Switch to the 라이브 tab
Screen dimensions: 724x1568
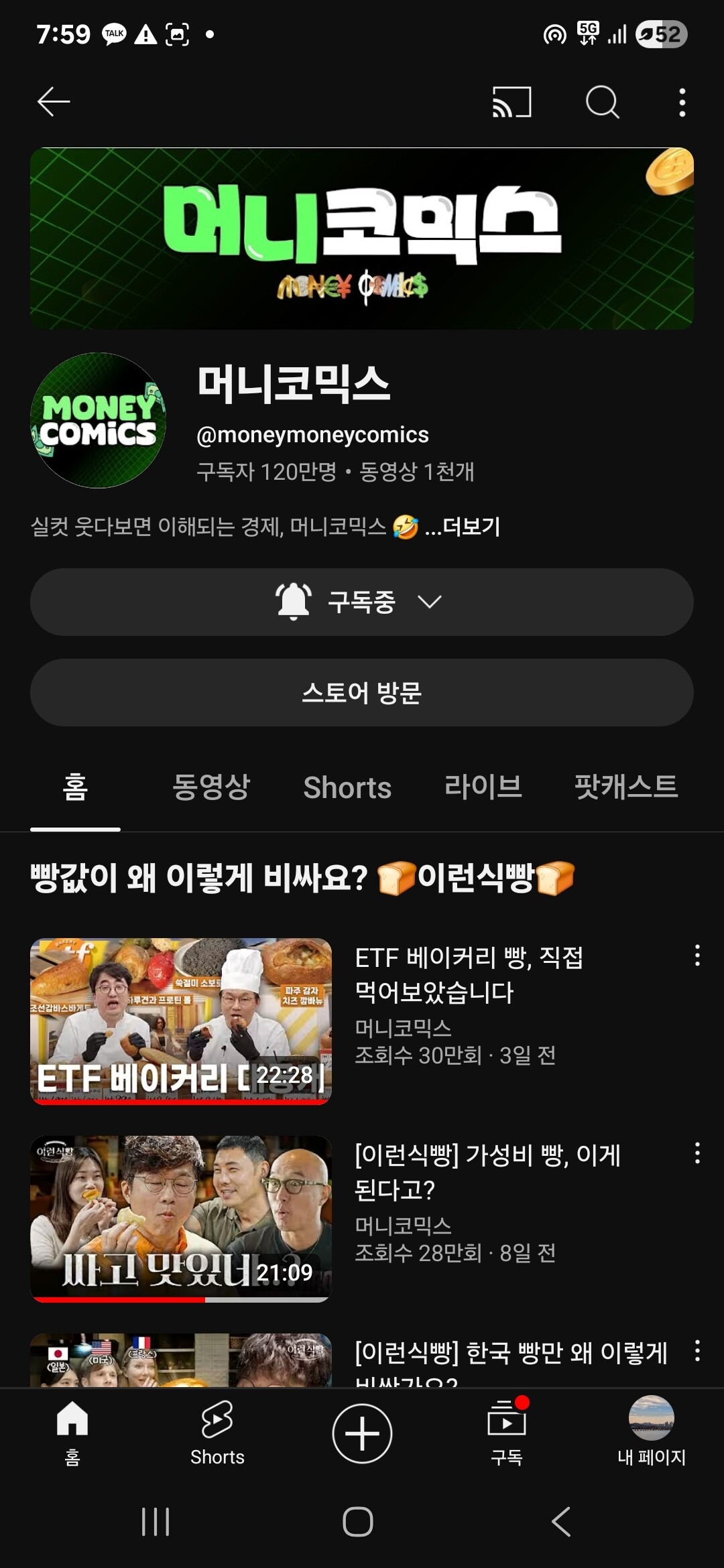click(x=483, y=787)
